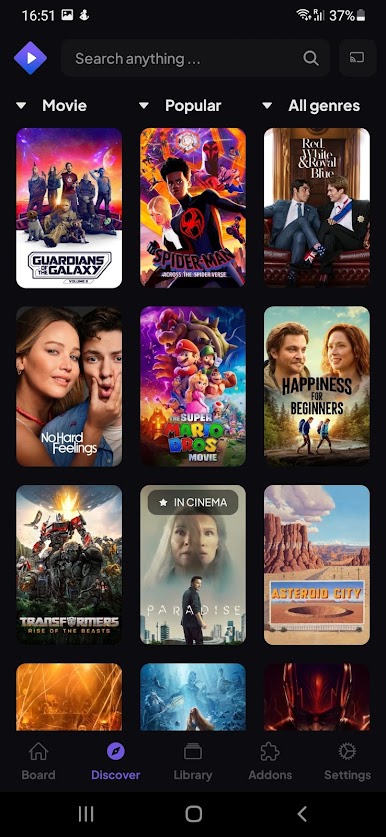View the Paradise movie in cinema

click(x=193, y=564)
